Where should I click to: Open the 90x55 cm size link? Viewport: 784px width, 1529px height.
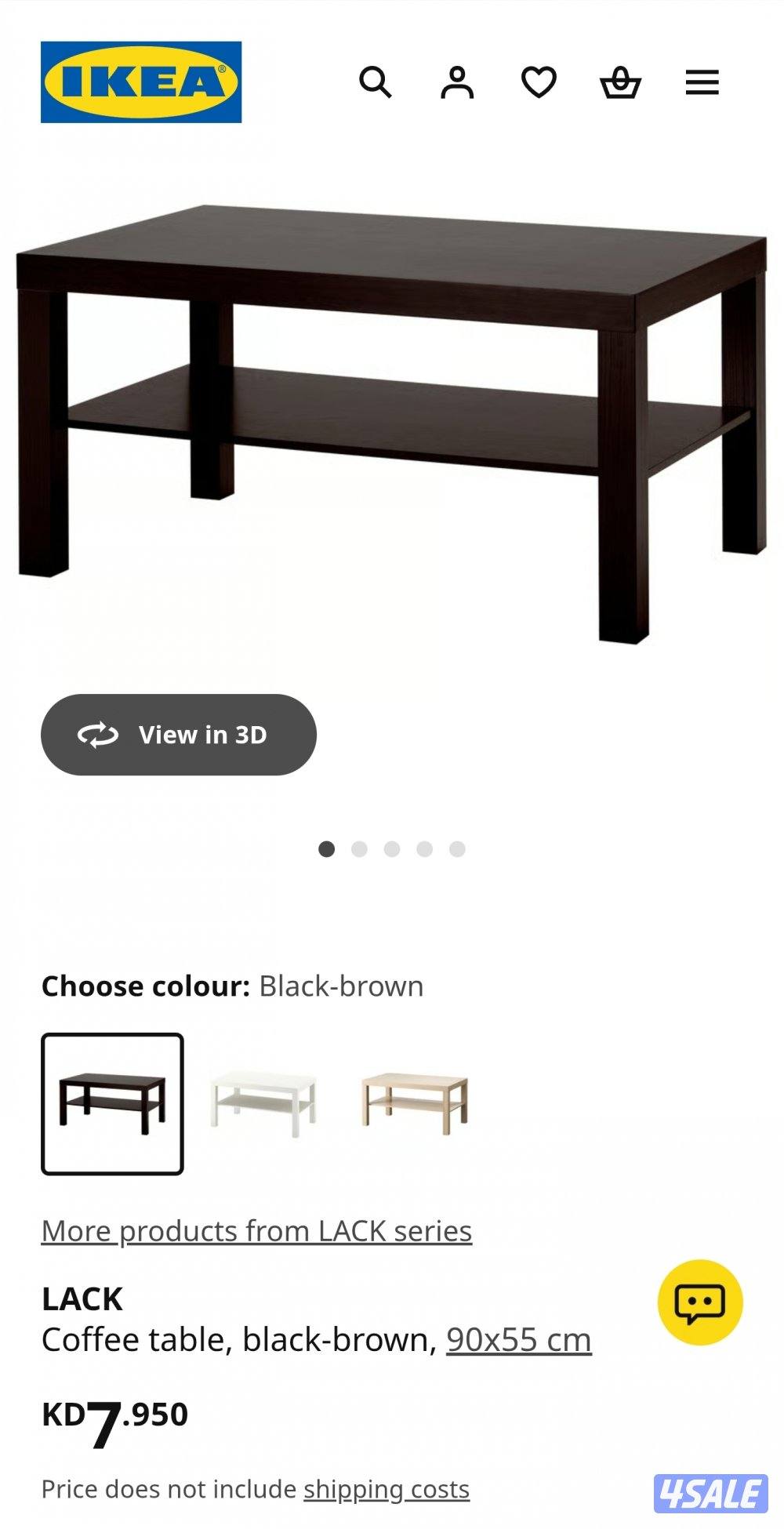(518, 1339)
